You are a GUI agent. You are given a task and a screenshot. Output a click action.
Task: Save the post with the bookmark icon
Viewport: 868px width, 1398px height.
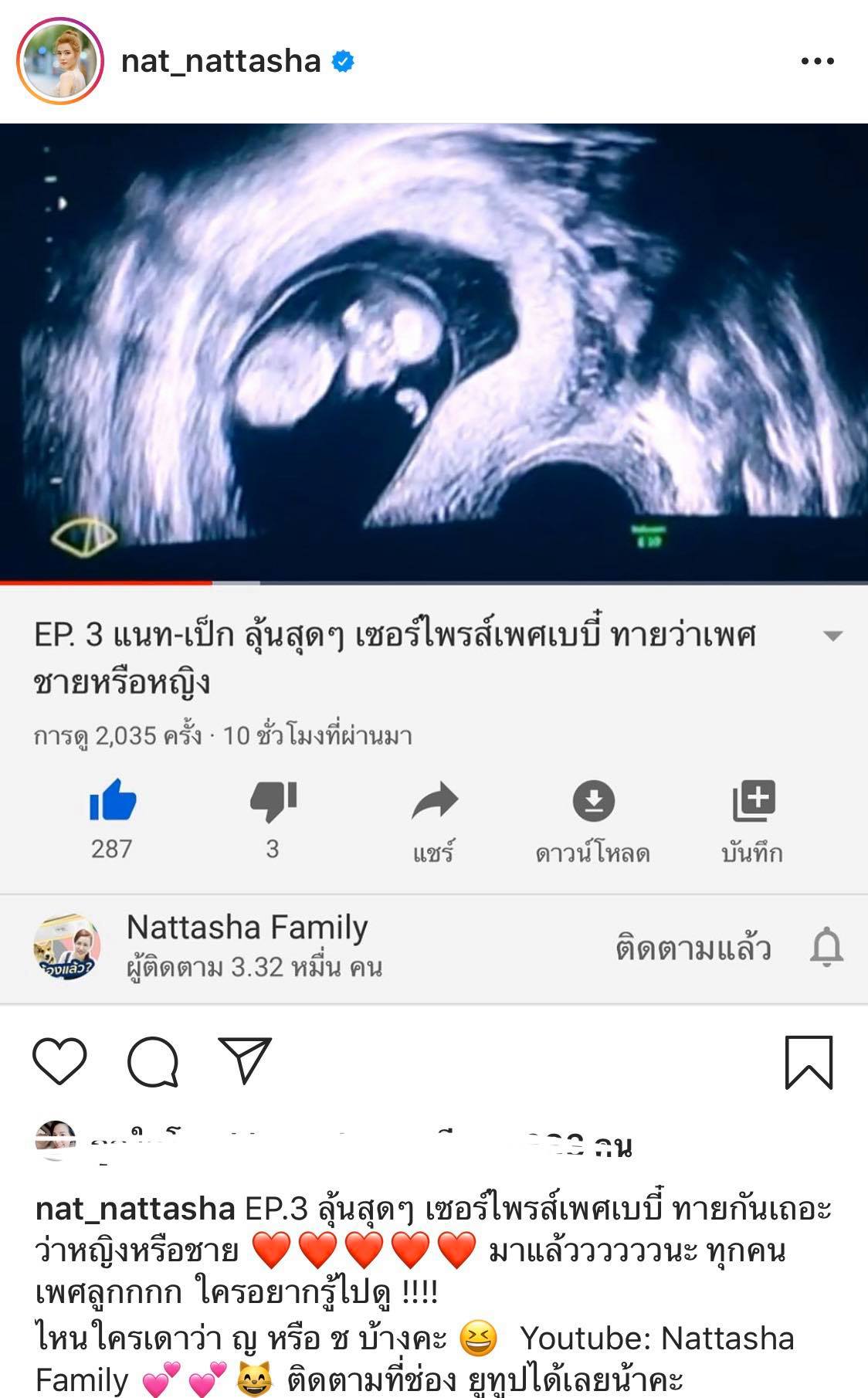(x=809, y=1063)
